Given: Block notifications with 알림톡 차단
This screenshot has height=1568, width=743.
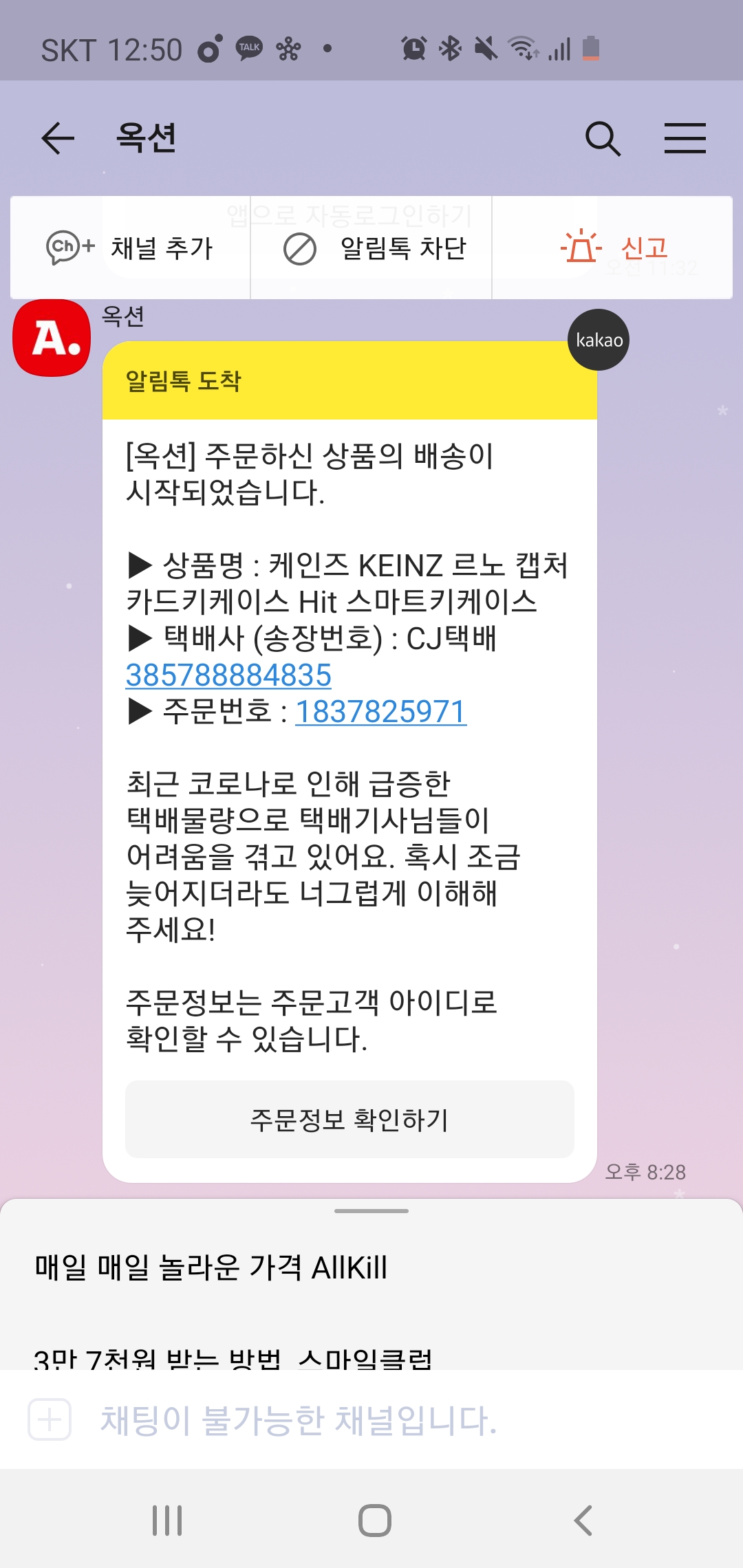Looking at the screenshot, I should pos(375,248).
